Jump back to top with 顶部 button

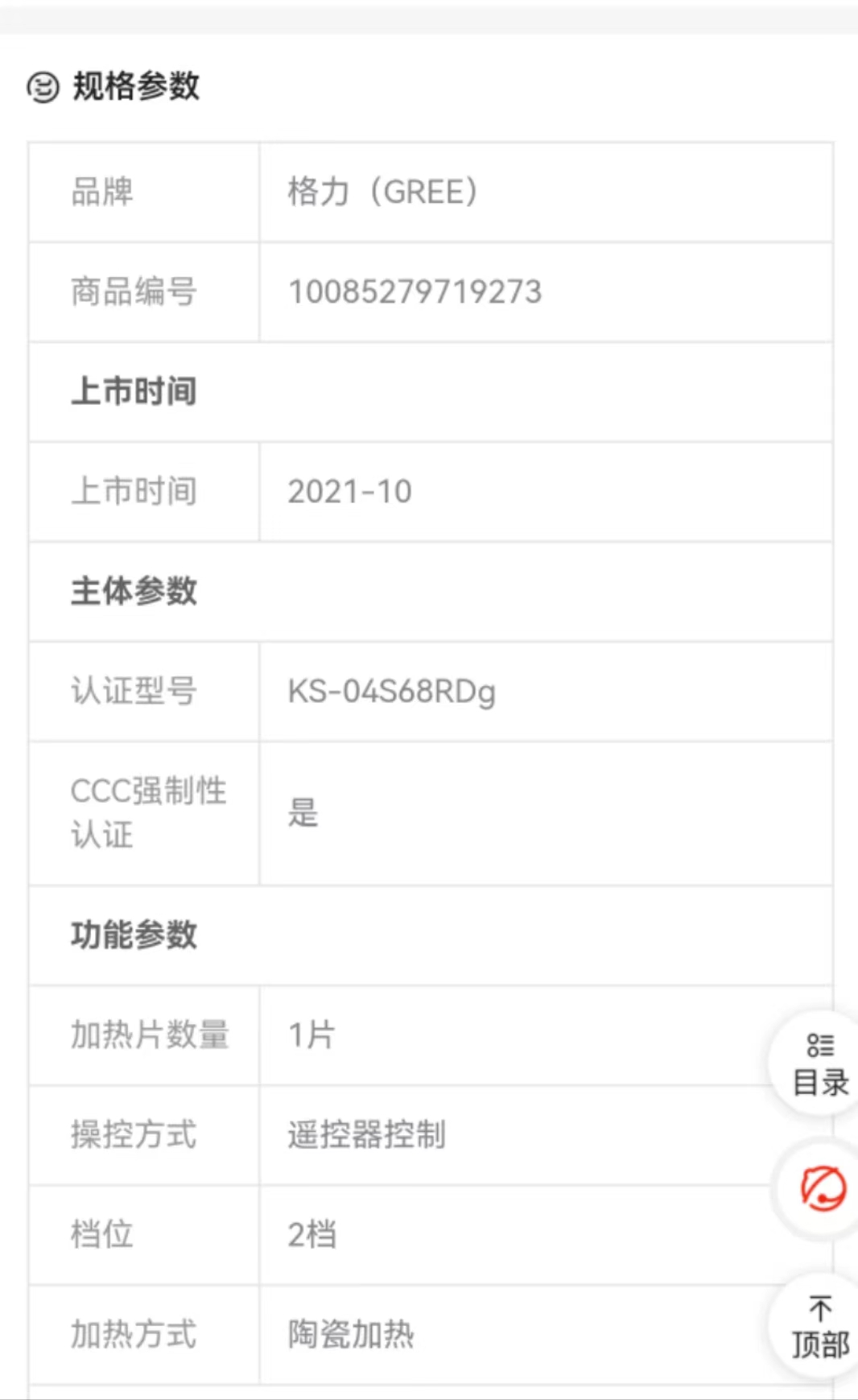[819, 1326]
